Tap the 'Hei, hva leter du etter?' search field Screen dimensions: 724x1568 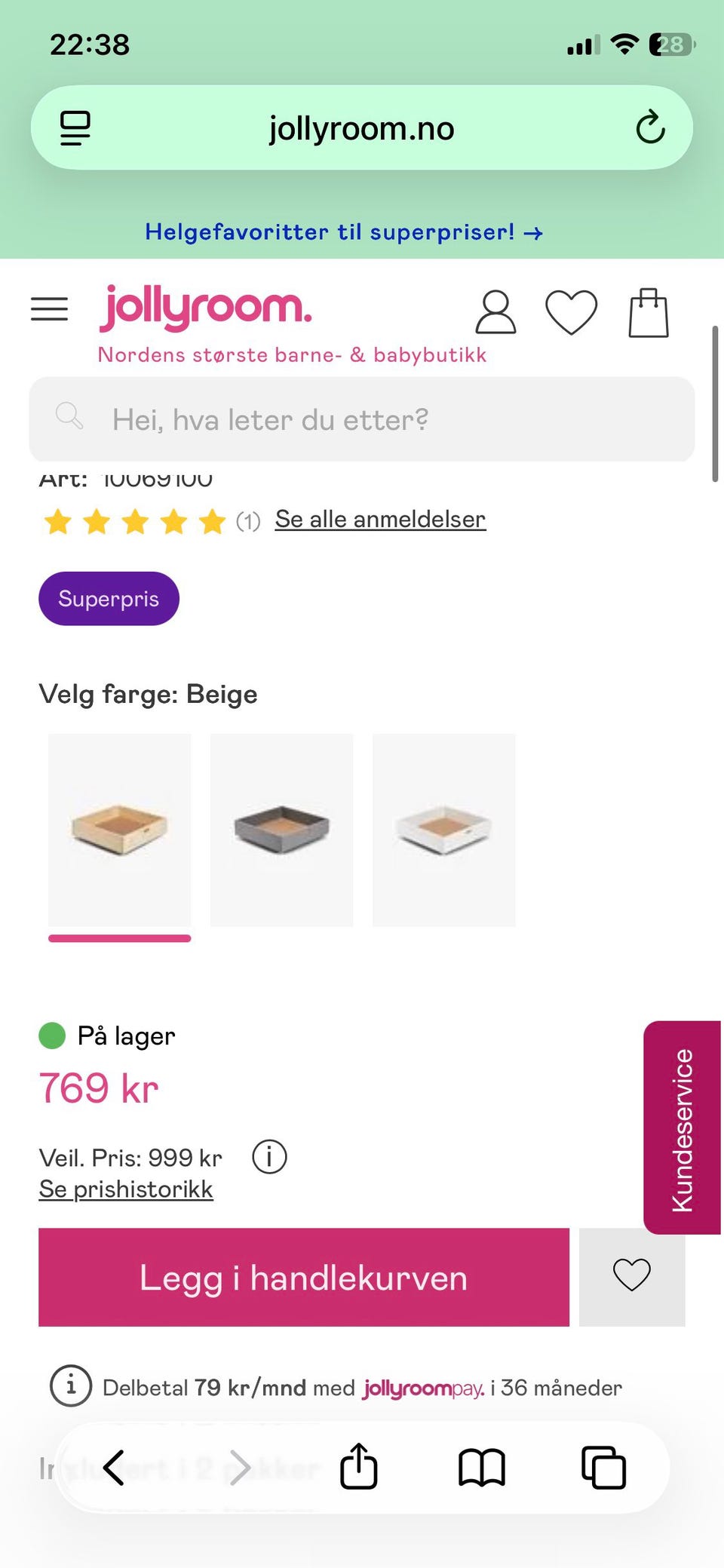click(x=362, y=419)
